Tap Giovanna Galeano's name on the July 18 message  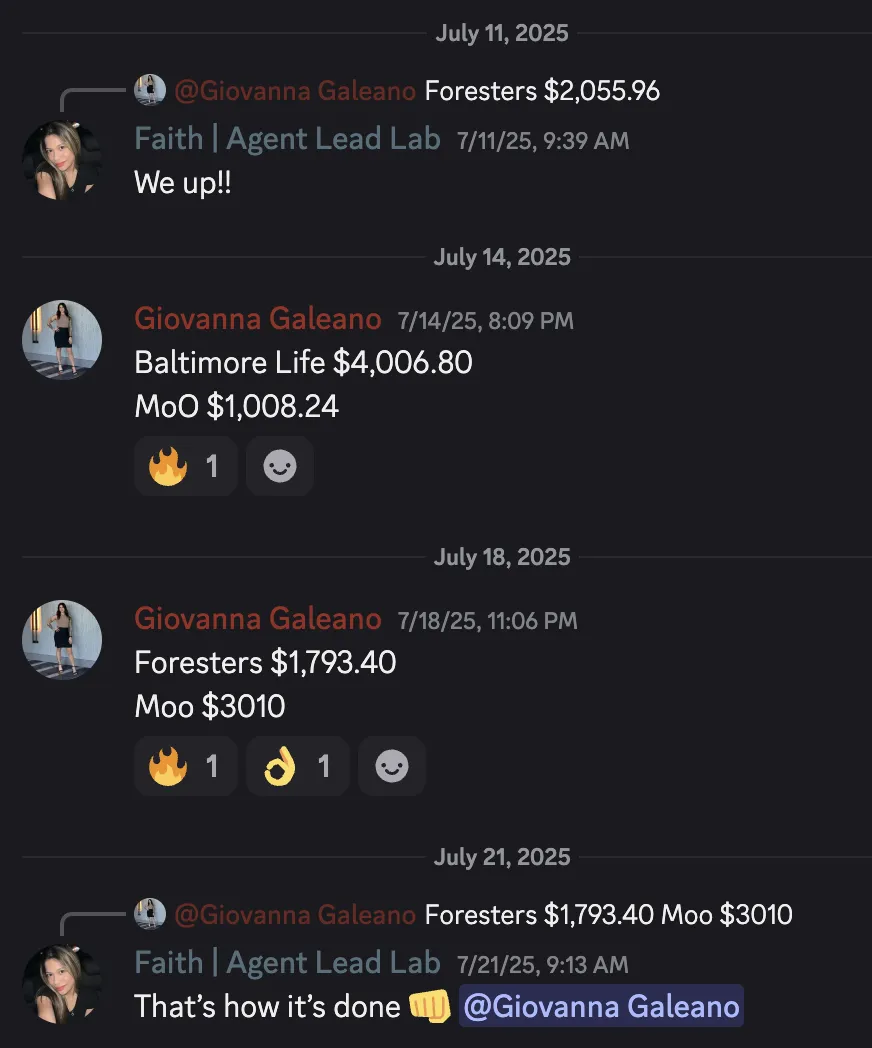(x=258, y=619)
